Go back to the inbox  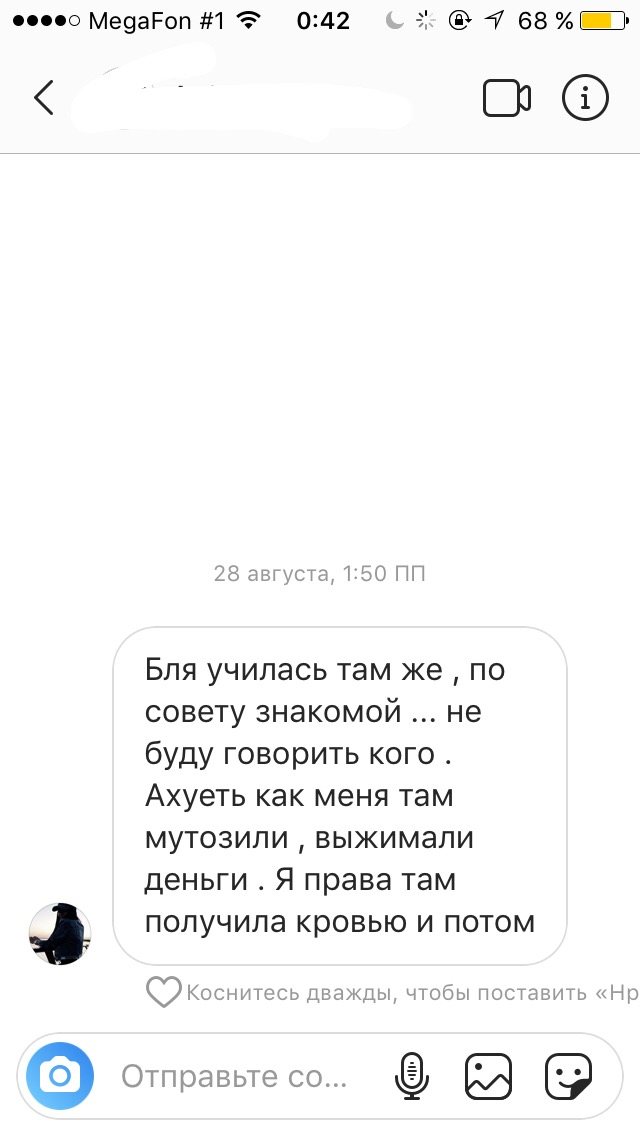pos(44,98)
